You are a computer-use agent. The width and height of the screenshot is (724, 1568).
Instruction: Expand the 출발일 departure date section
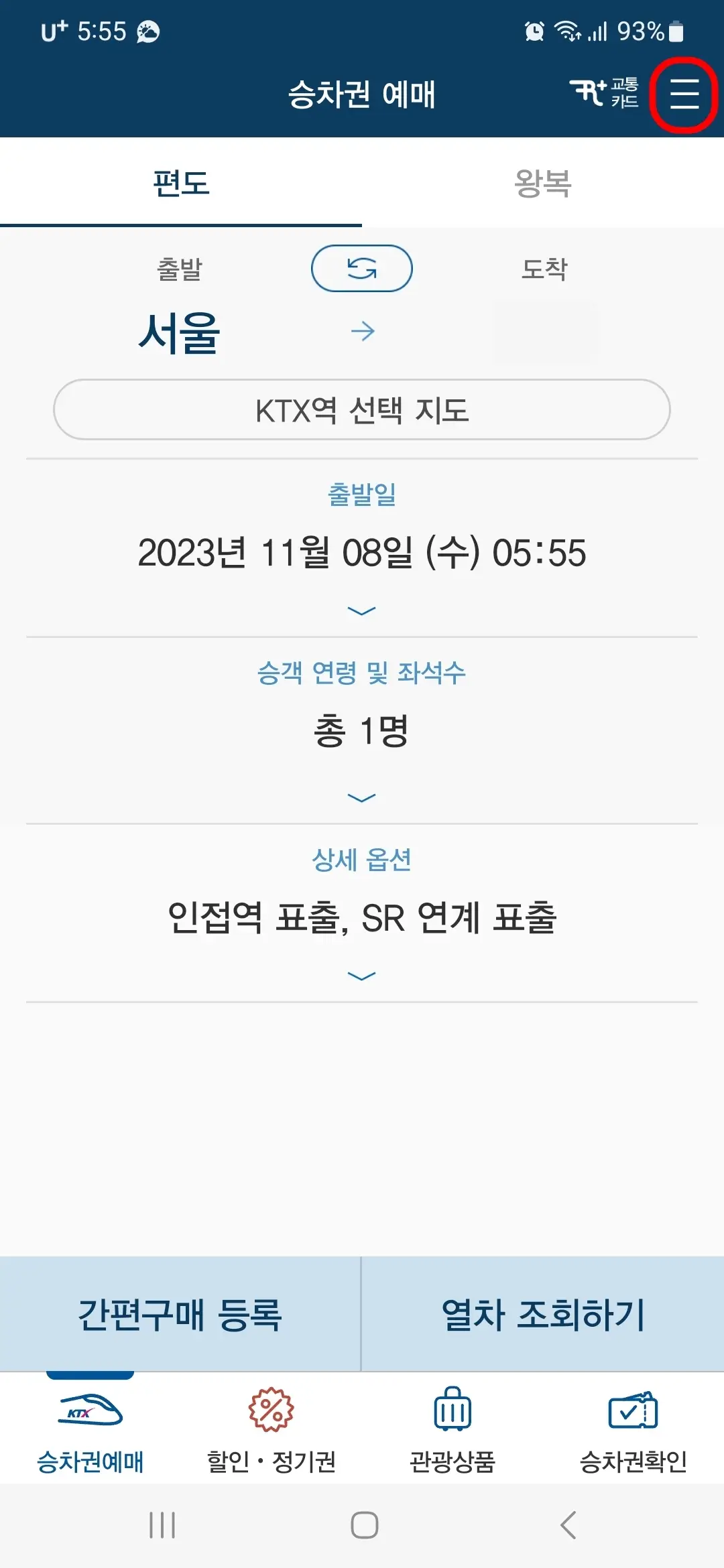[362, 610]
